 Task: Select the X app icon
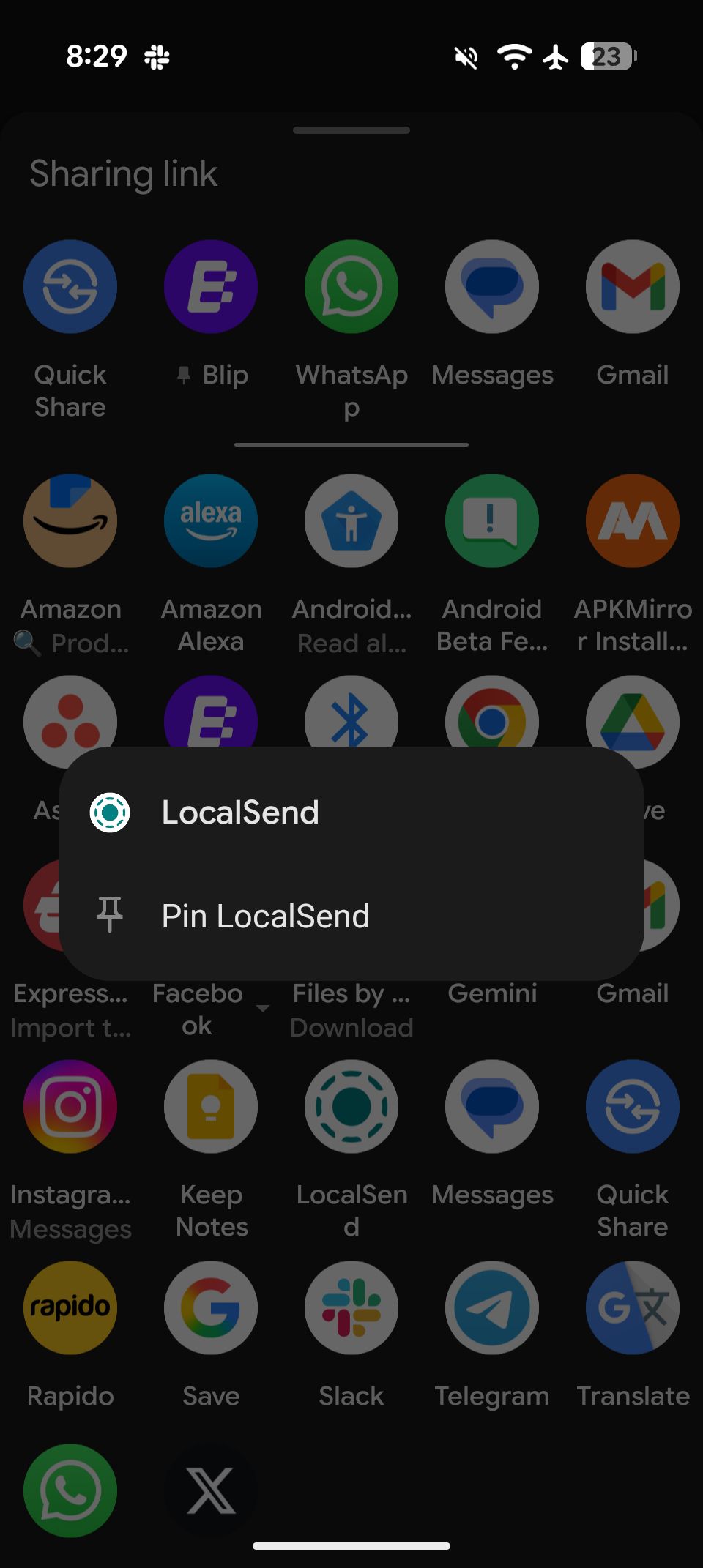211,1490
